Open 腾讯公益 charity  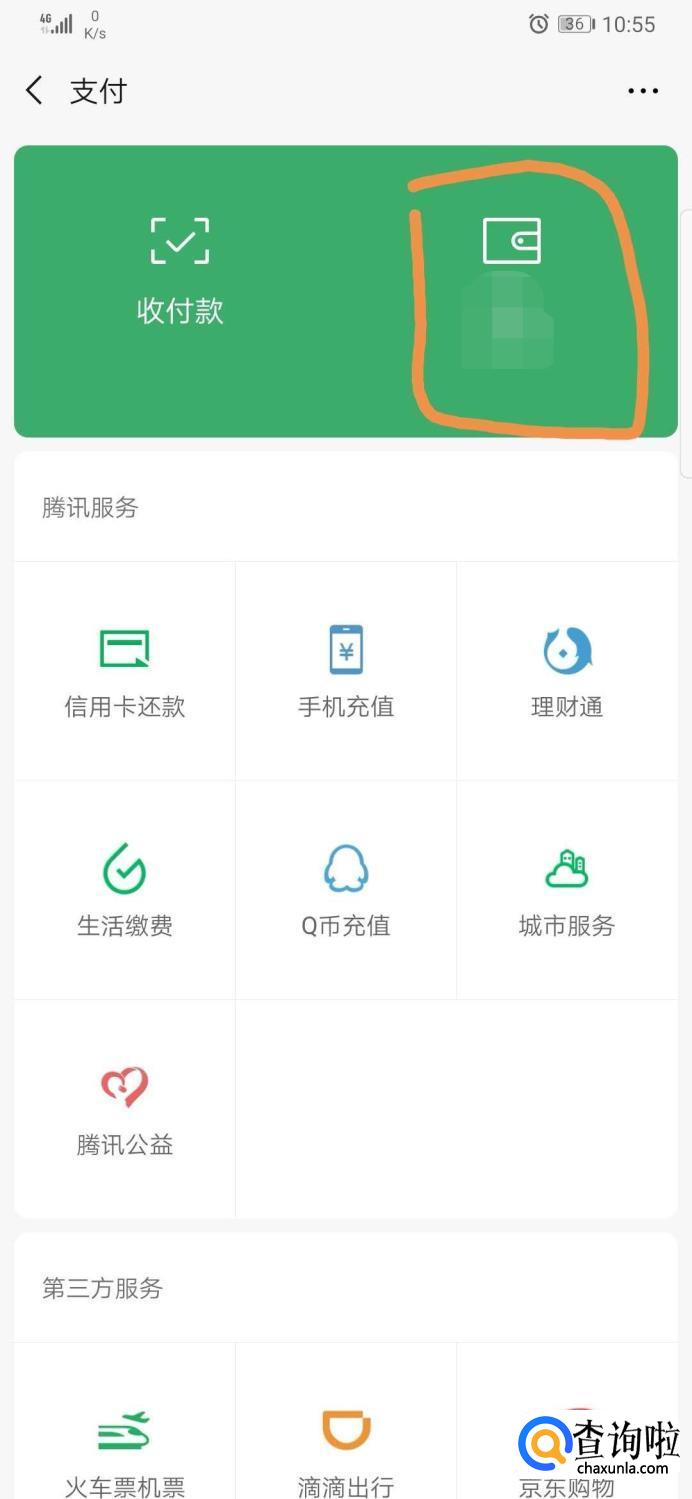[x=125, y=1108]
